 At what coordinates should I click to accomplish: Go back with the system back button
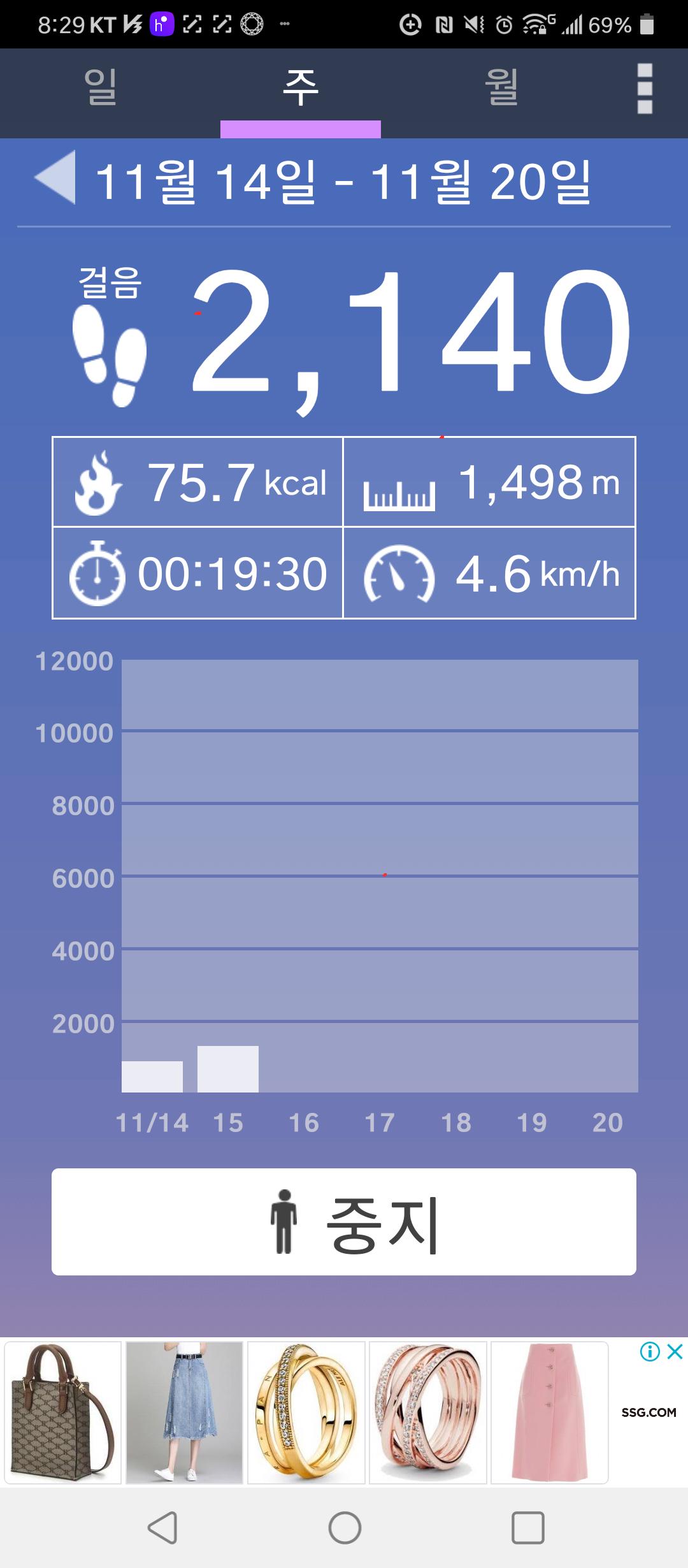(x=162, y=1527)
